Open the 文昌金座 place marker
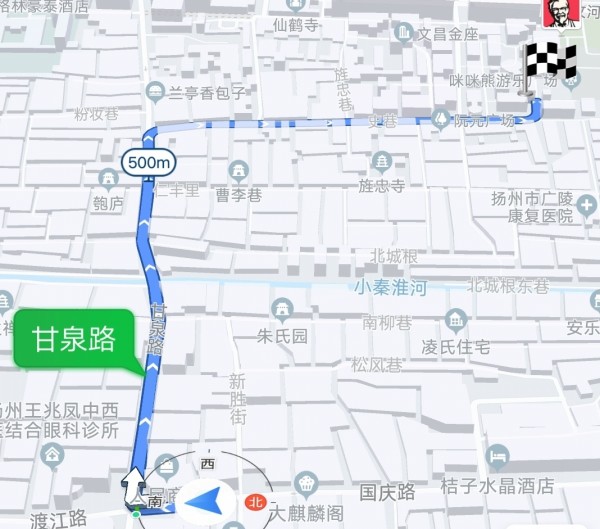Viewport: 600px width, 529px height. [x=403, y=32]
